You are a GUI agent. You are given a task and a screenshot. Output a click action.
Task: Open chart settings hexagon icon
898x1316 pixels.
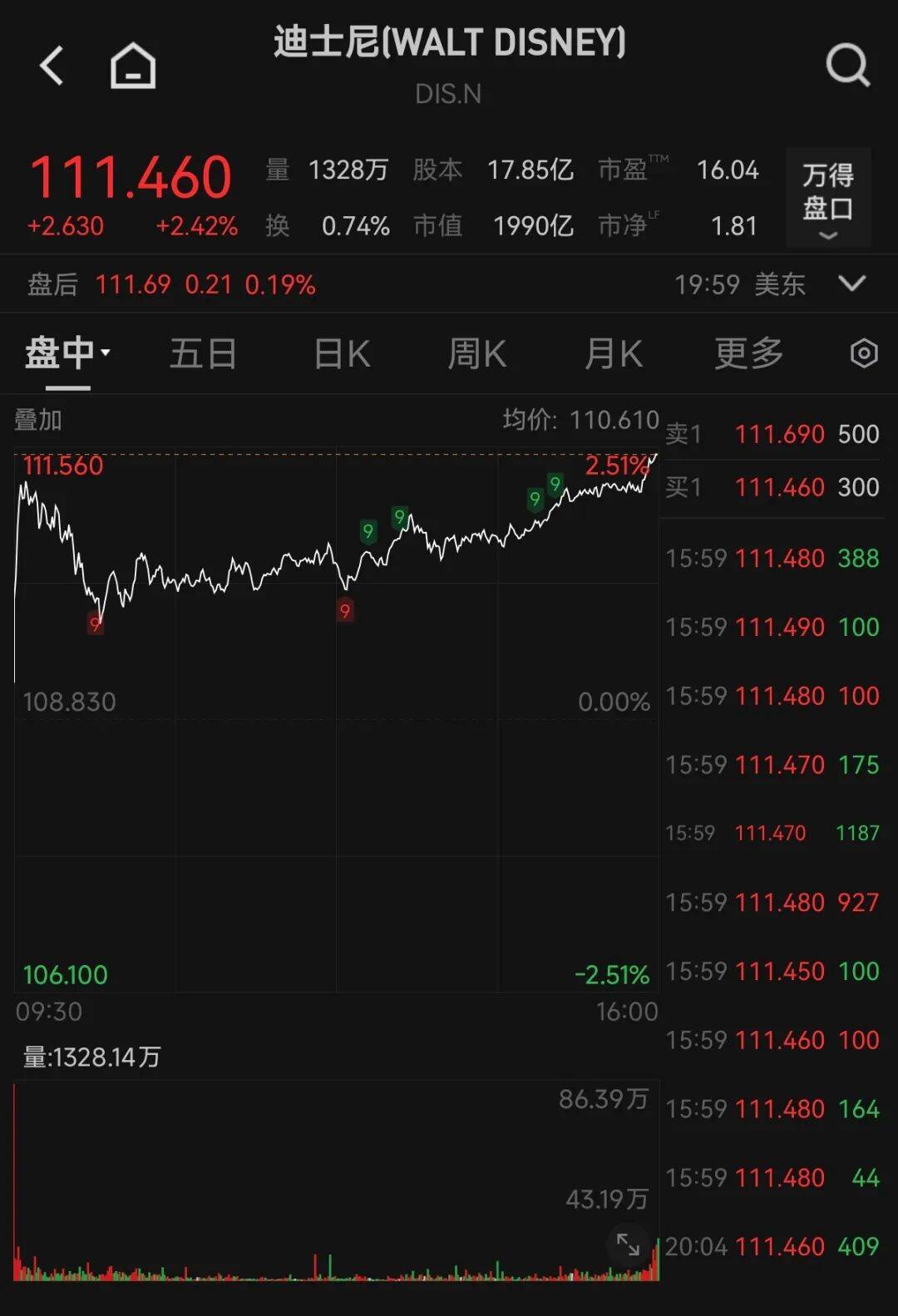point(864,354)
